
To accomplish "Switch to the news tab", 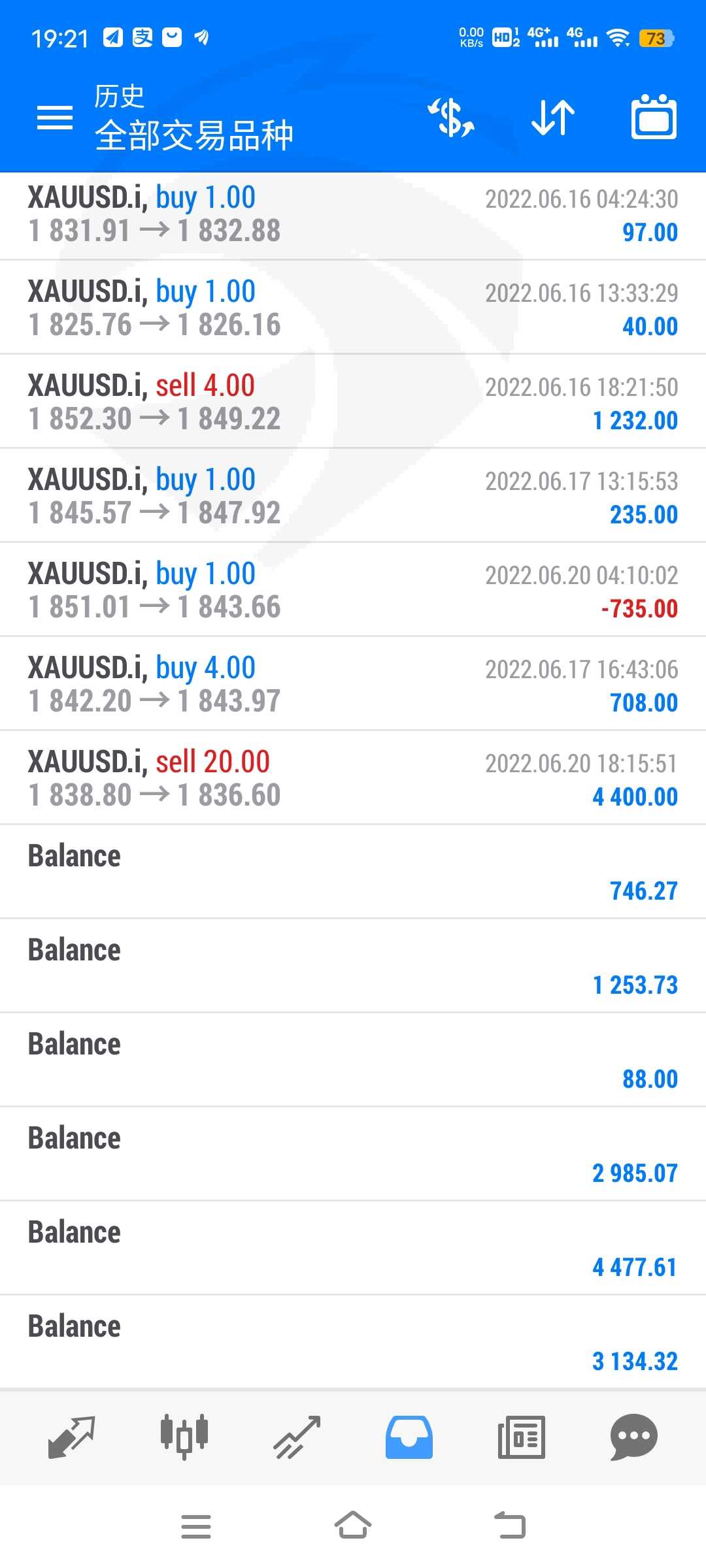I will 521,1437.
